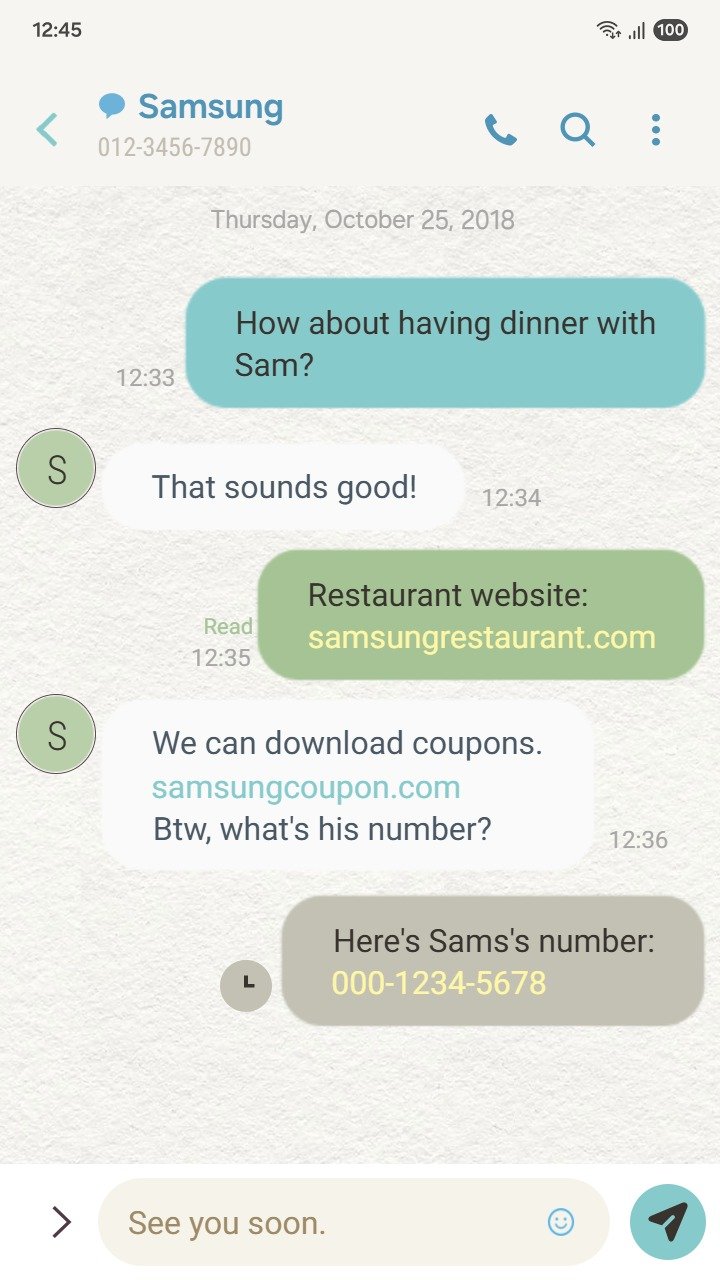720x1280 pixels.
Task: Open sender avatar beside "That sounds good!"
Action: (56, 468)
